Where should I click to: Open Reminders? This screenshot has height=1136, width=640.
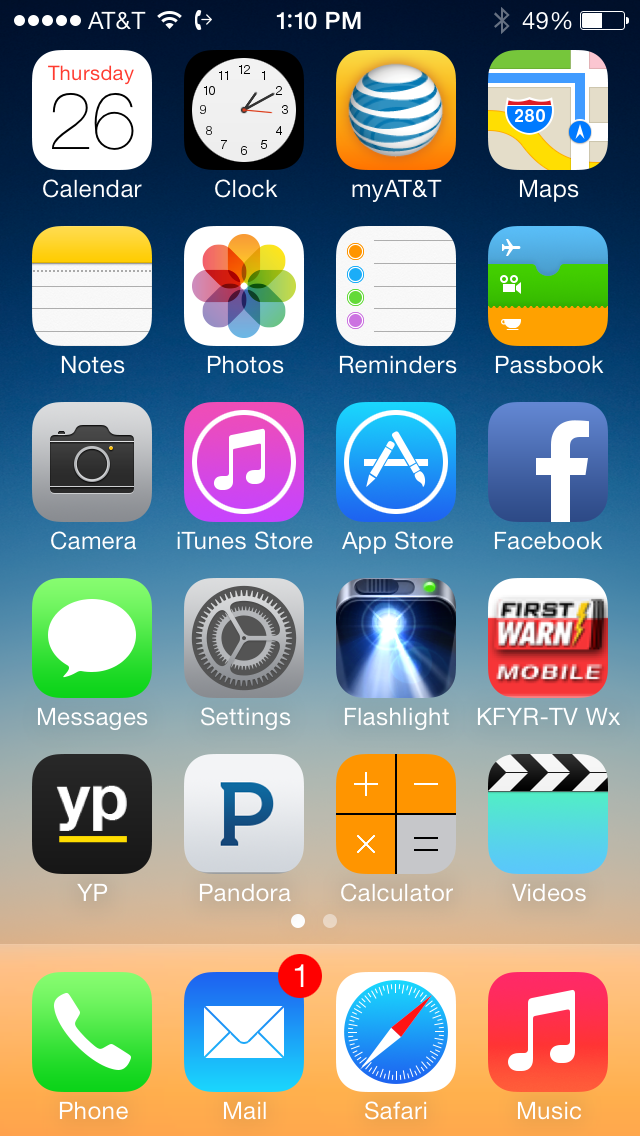[396, 286]
